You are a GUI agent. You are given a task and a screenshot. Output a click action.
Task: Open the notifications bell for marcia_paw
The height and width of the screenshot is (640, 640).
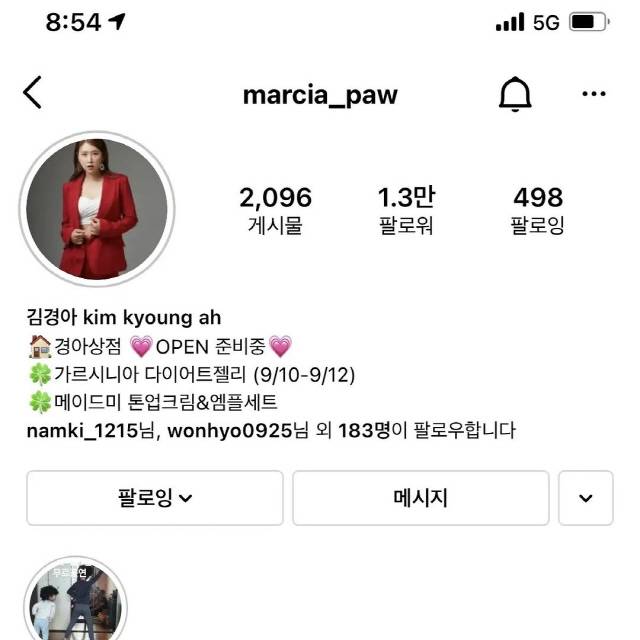point(515,94)
